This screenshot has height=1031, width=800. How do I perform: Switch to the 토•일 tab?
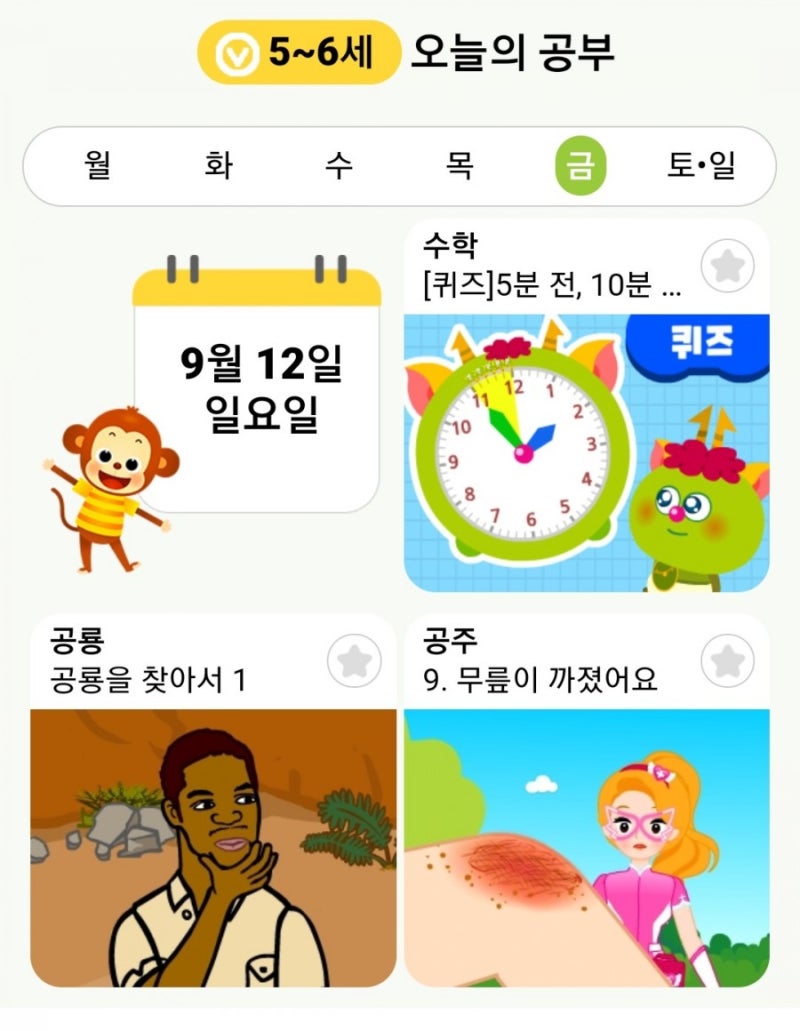point(701,166)
